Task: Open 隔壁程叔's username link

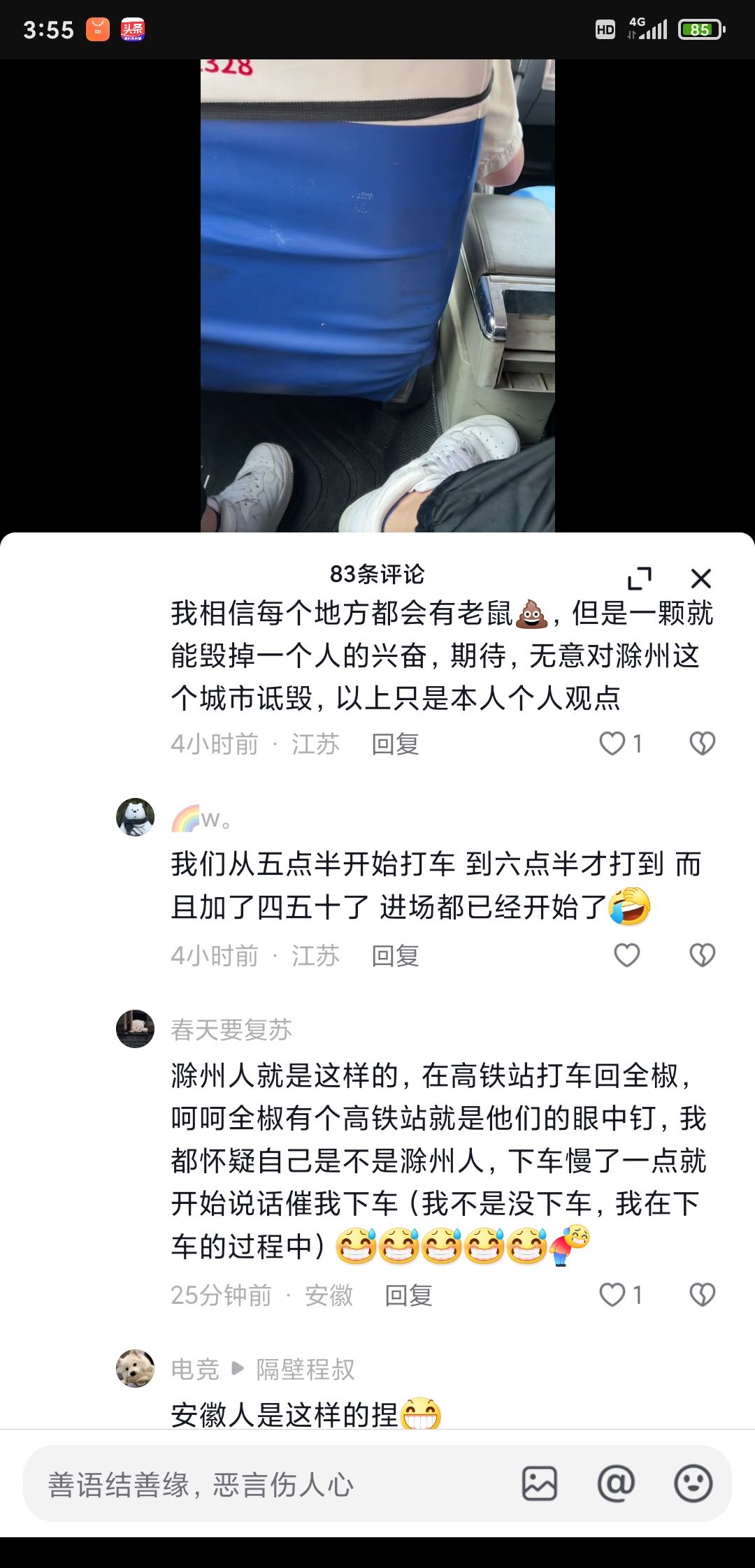Action: coord(305,1370)
